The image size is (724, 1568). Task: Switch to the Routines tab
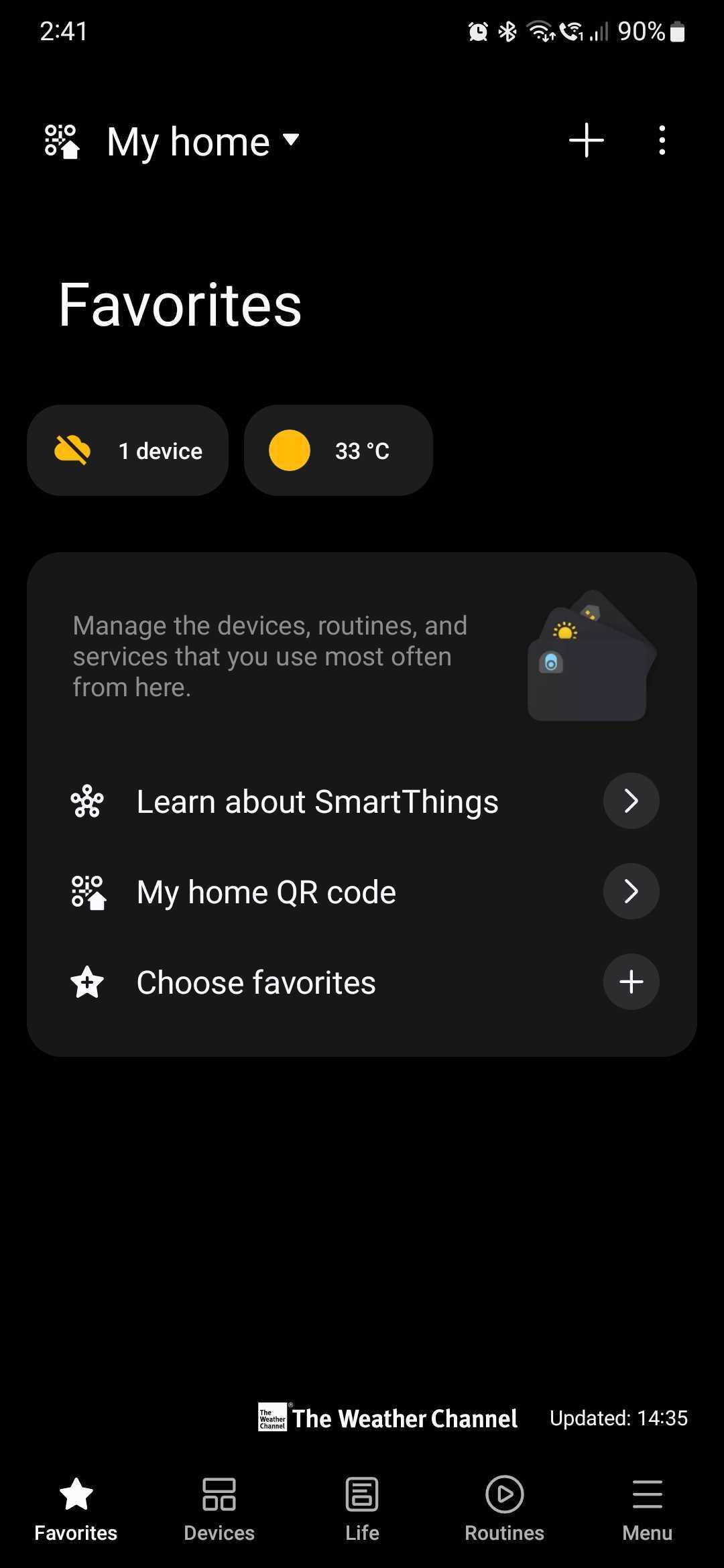[x=504, y=1509]
